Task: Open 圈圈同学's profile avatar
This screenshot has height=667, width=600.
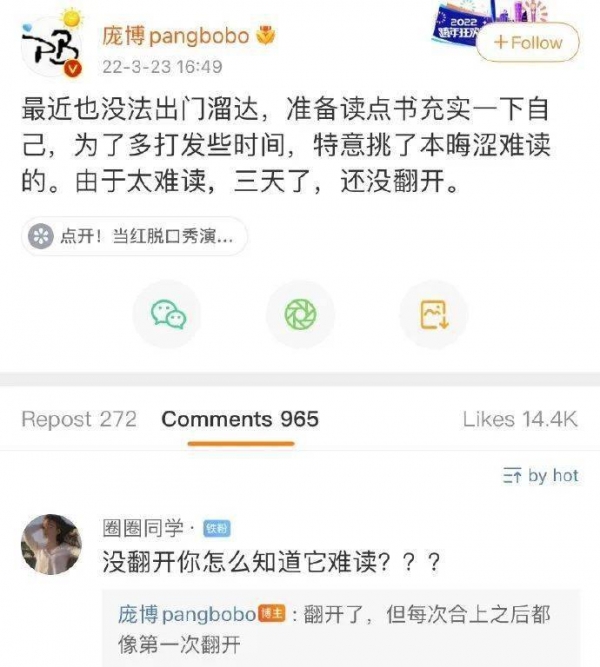Action: click(x=51, y=545)
